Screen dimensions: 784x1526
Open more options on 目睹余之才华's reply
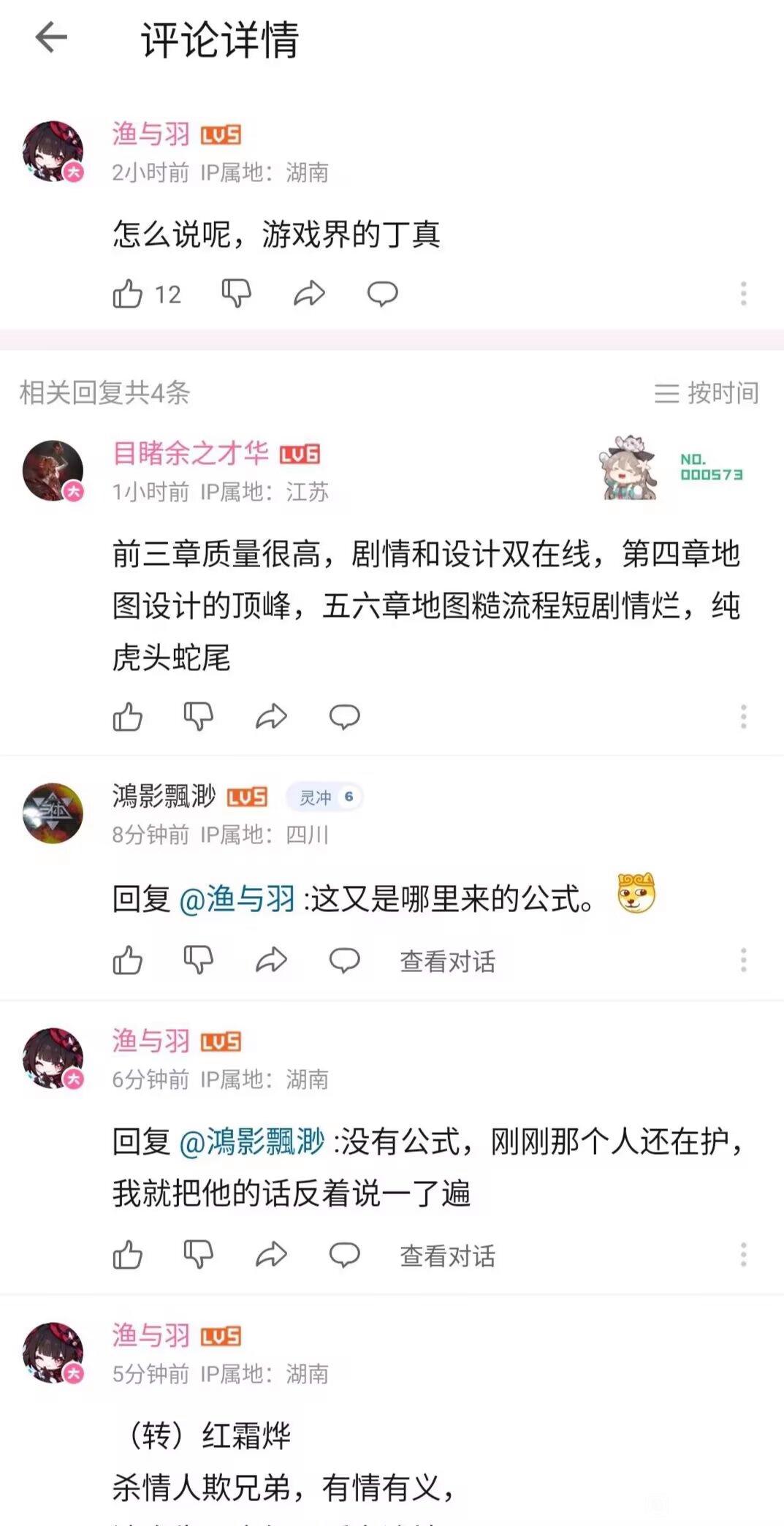coord(743,717)
